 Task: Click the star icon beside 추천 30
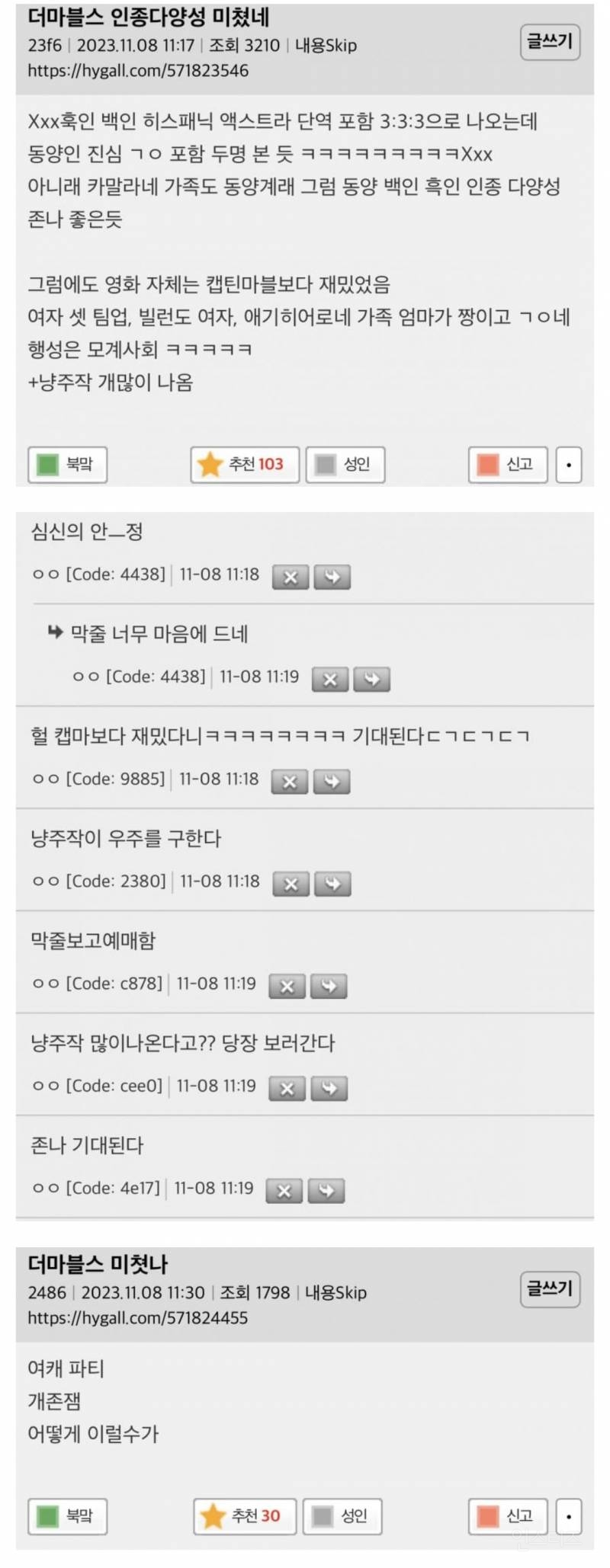click(211, 1516)
